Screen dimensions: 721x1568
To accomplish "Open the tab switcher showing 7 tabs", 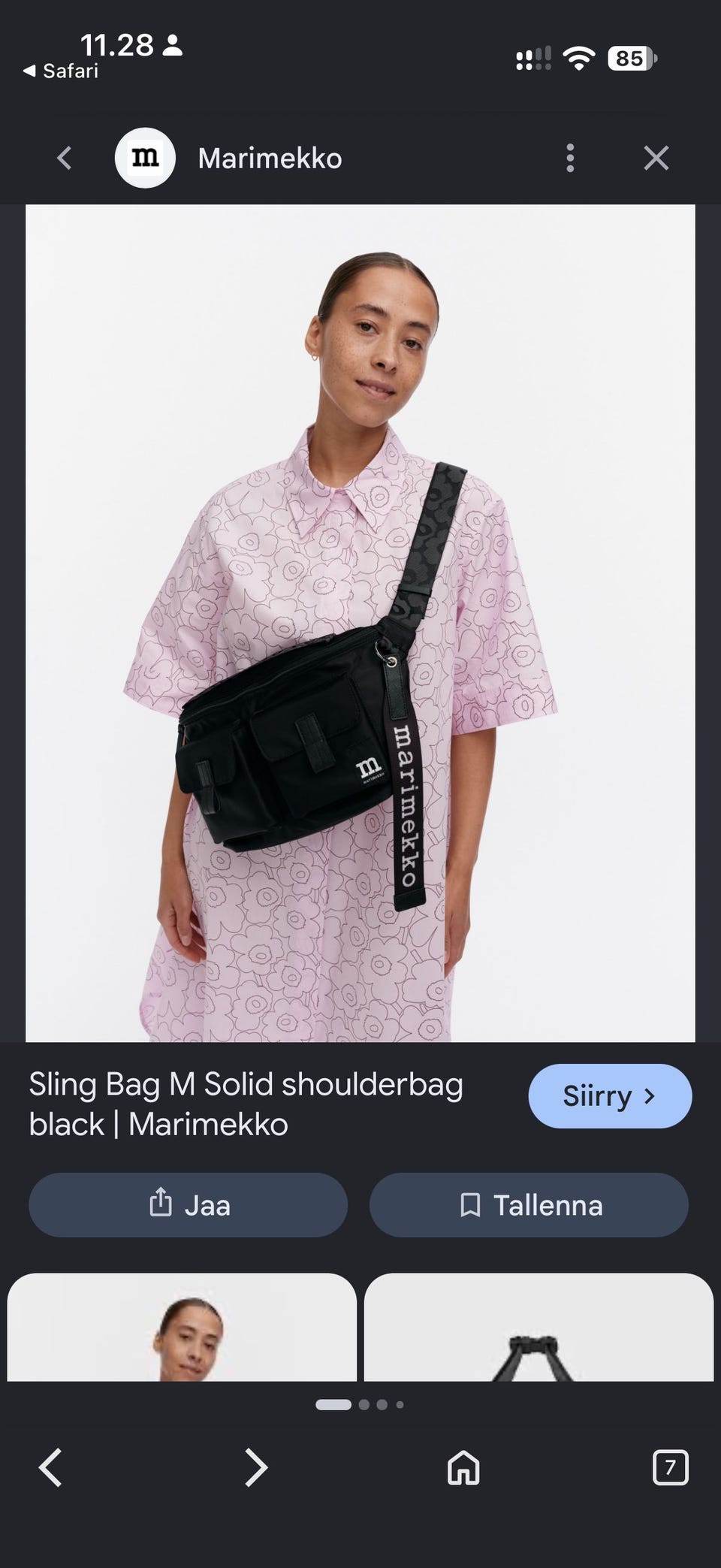I will point(670,1467).
